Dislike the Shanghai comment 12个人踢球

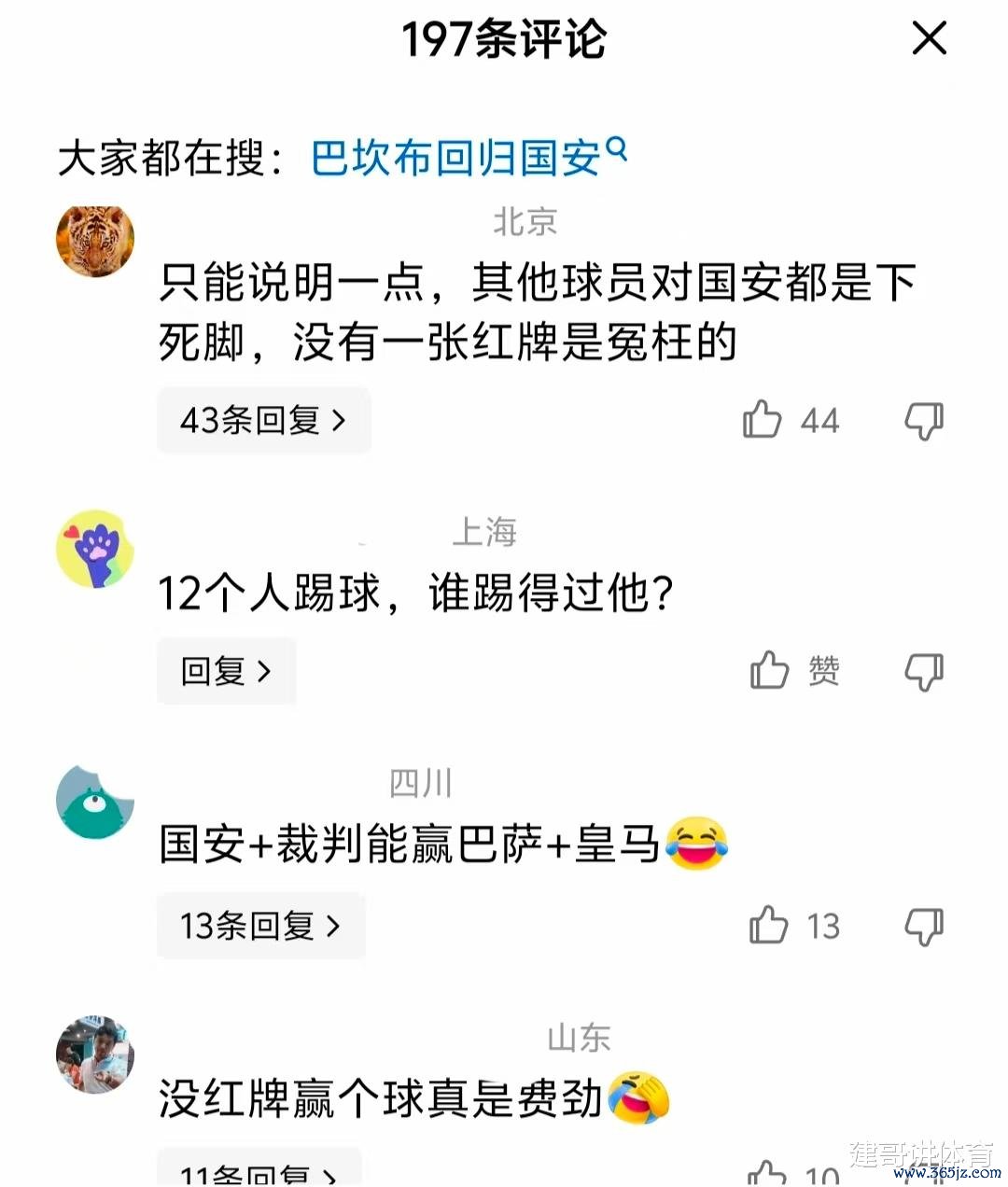click(x=924, y=671)
